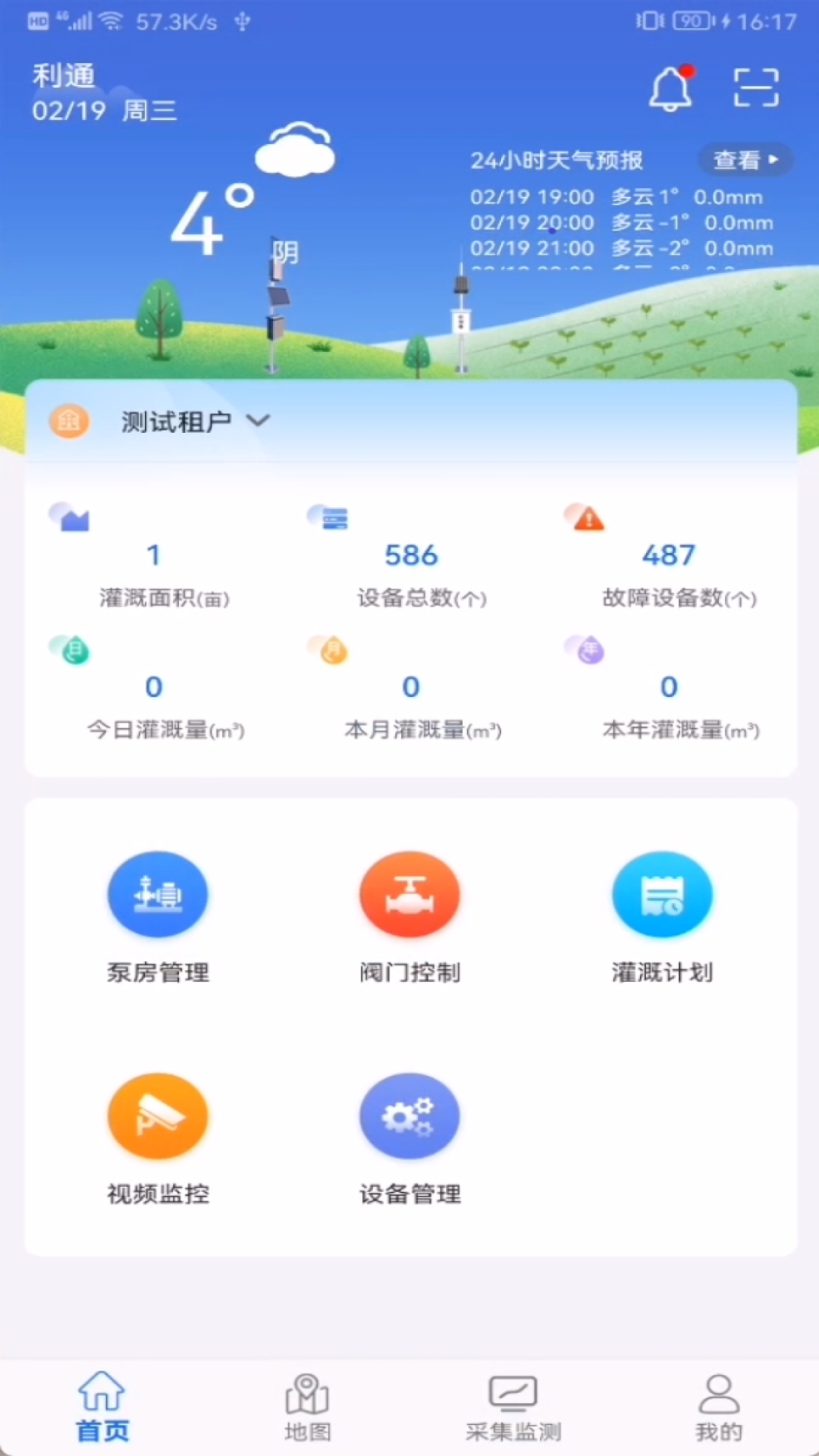Open 设备管理 device management
819x1456 pixels.
click(x=409, y=1115)
